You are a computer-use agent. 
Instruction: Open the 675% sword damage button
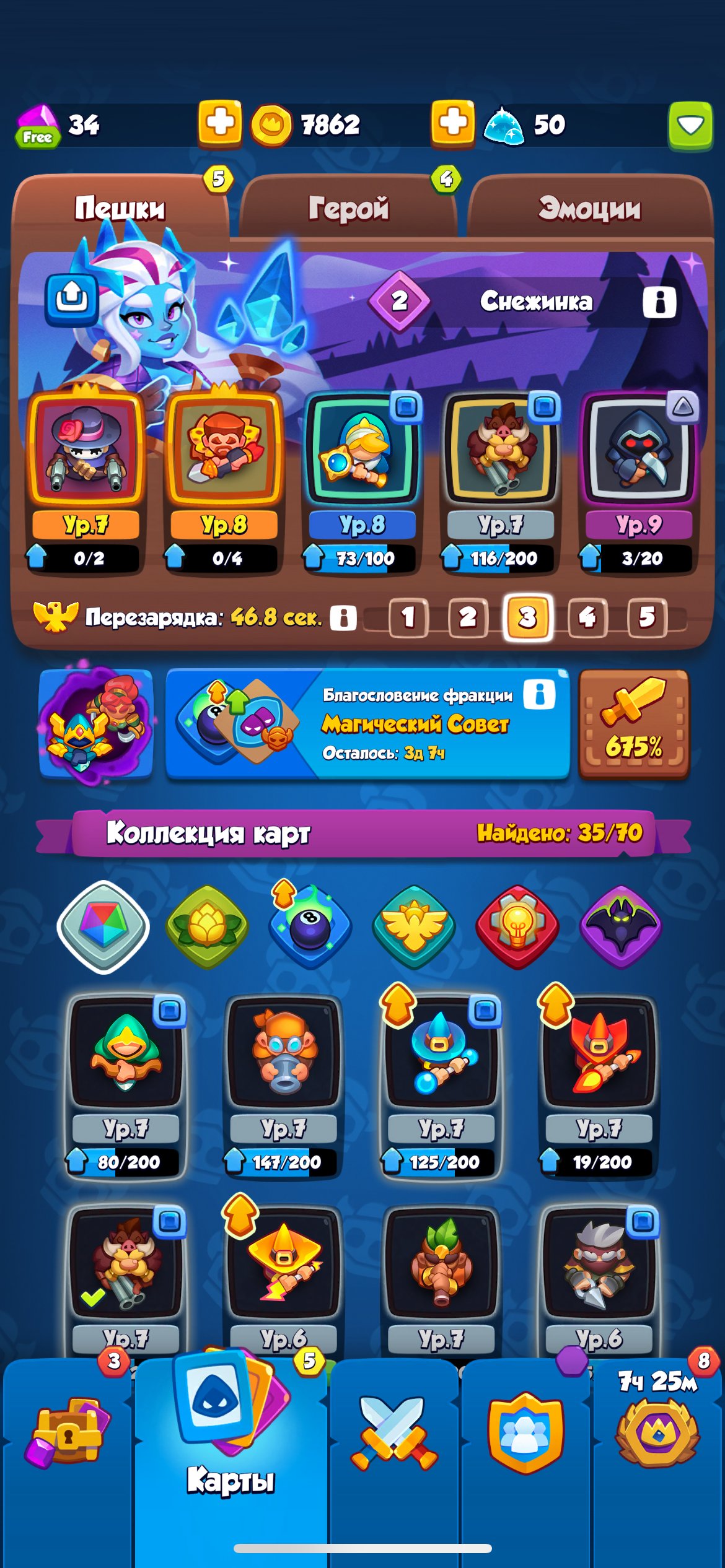[x=633, y=723]
